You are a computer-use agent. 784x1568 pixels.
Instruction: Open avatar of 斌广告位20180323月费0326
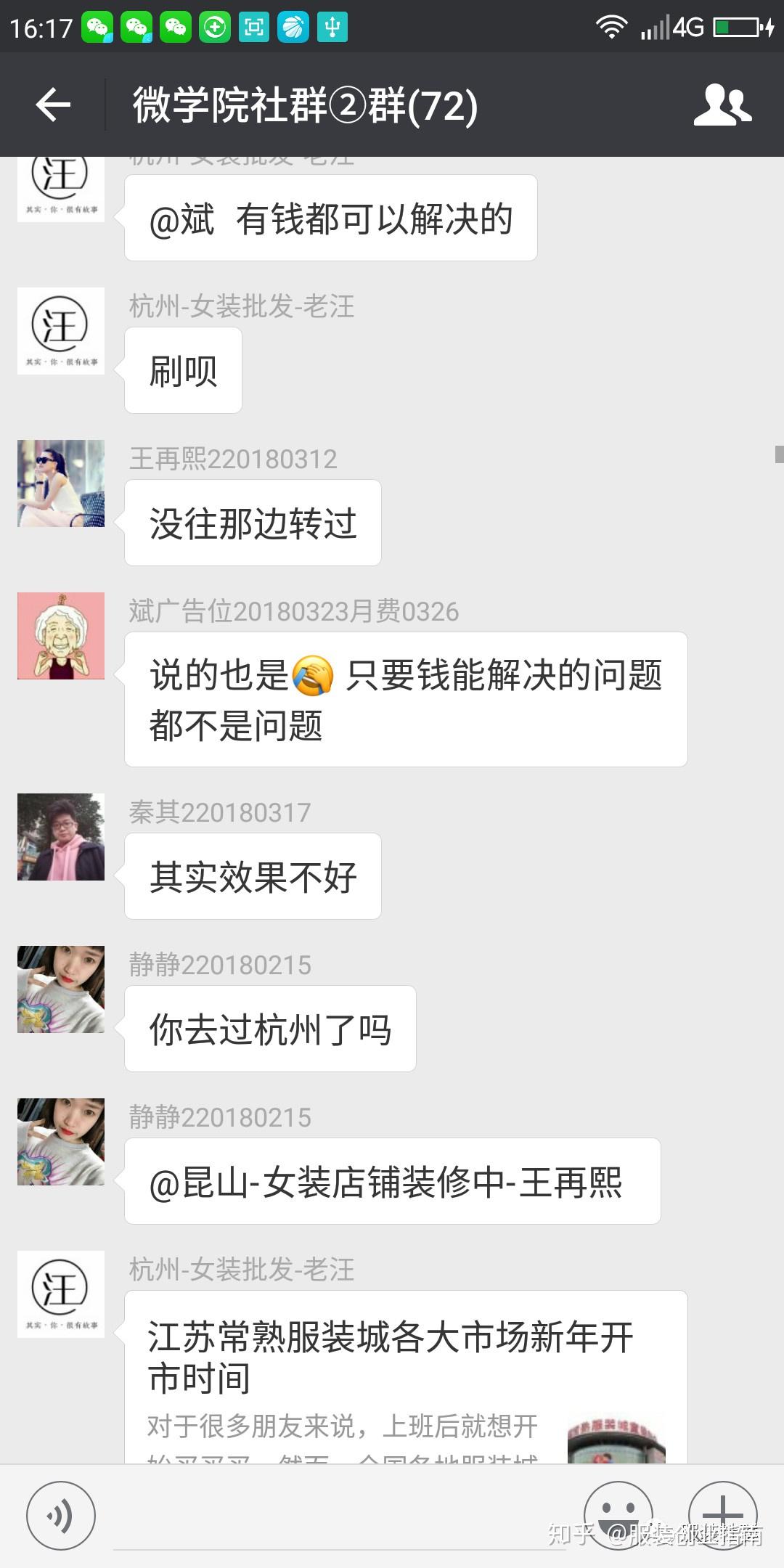[x=61, y=636]
